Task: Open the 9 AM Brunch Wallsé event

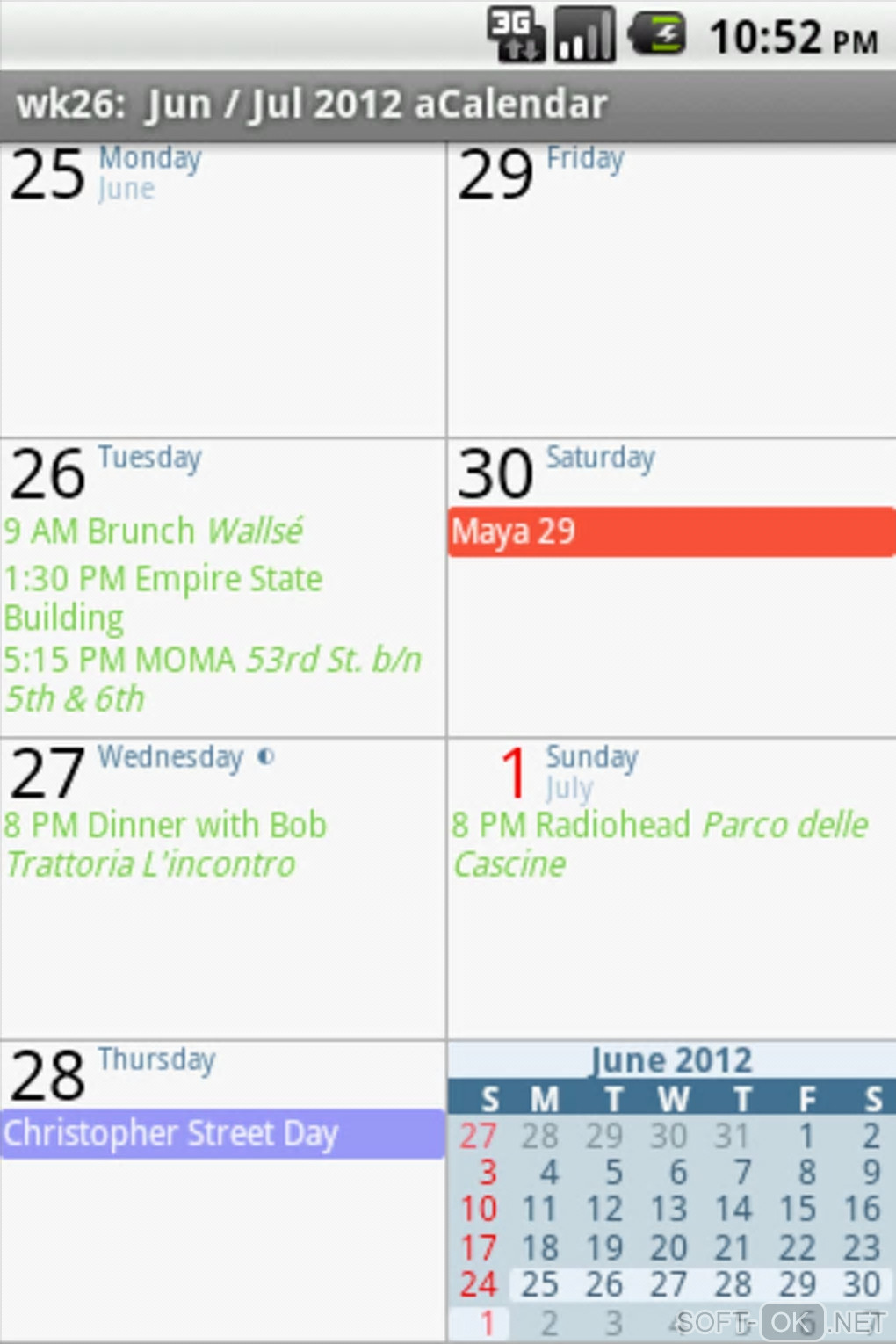Action: pyautogui.click(x=154, y=531)
